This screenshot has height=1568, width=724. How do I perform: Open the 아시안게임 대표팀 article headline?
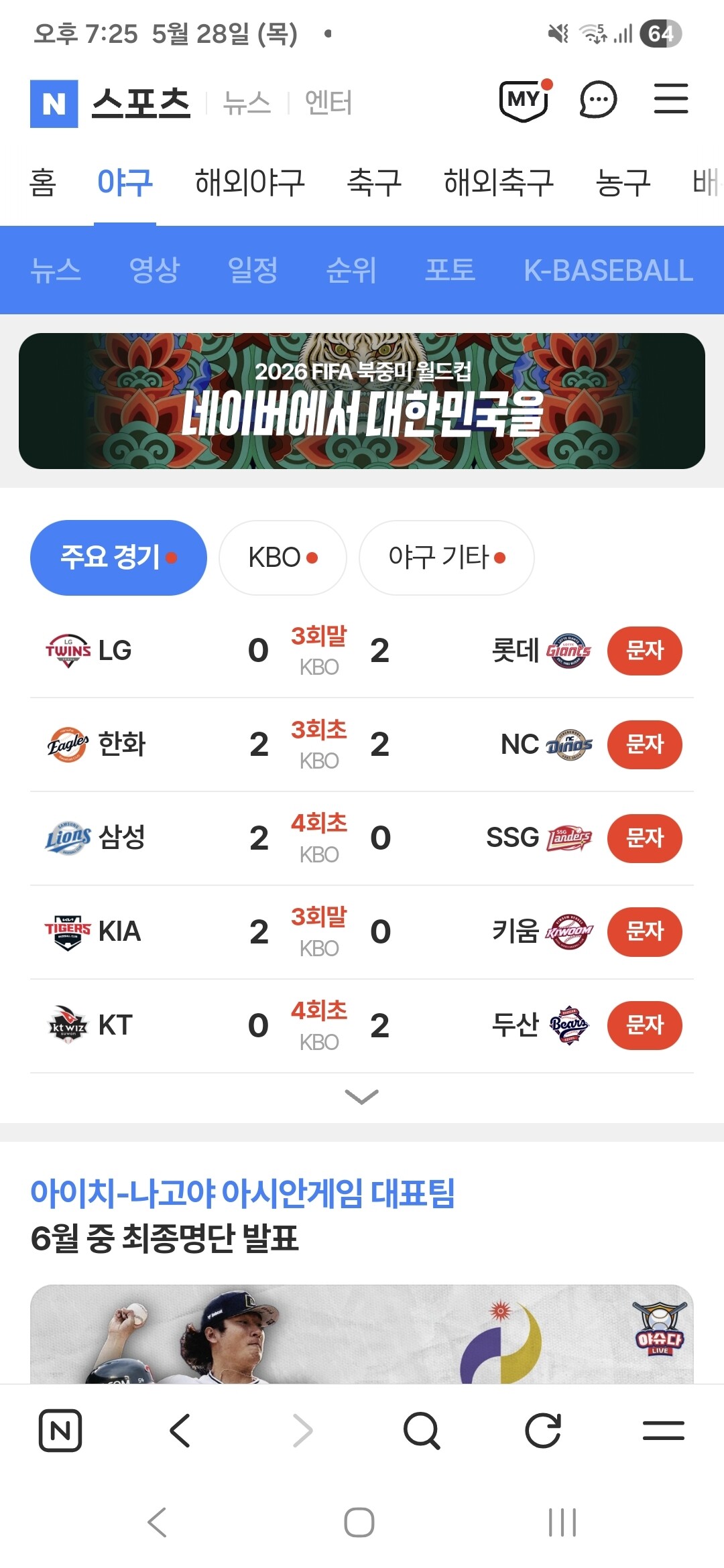[243, 1215]
